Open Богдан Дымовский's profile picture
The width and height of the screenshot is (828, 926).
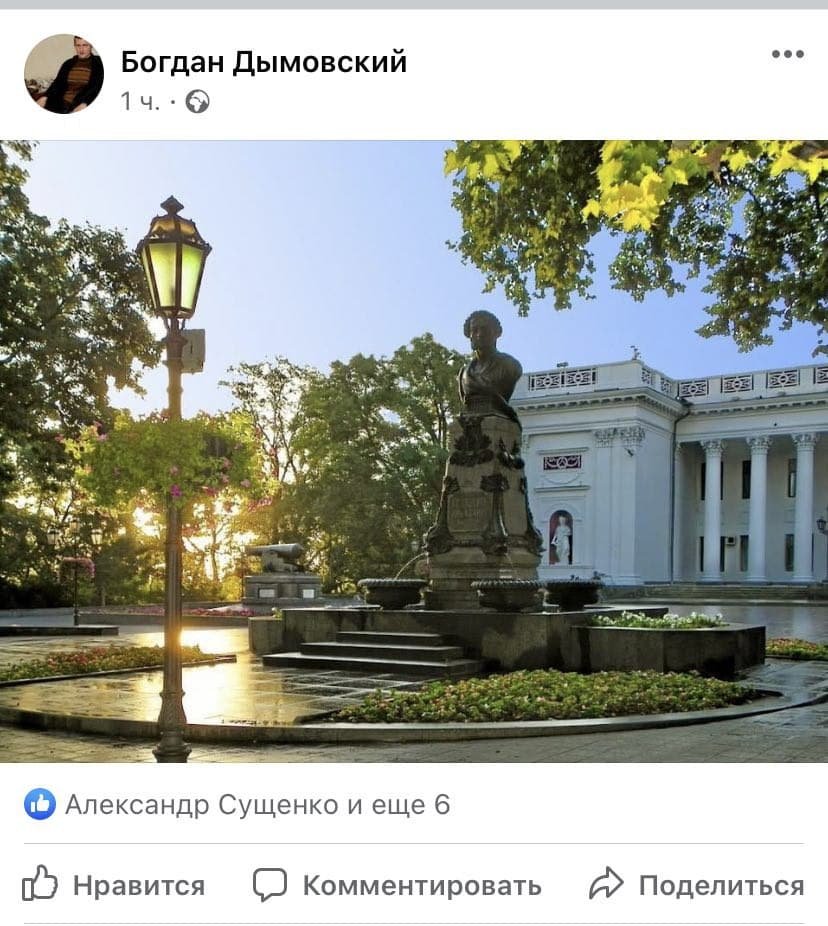point(64,74)
